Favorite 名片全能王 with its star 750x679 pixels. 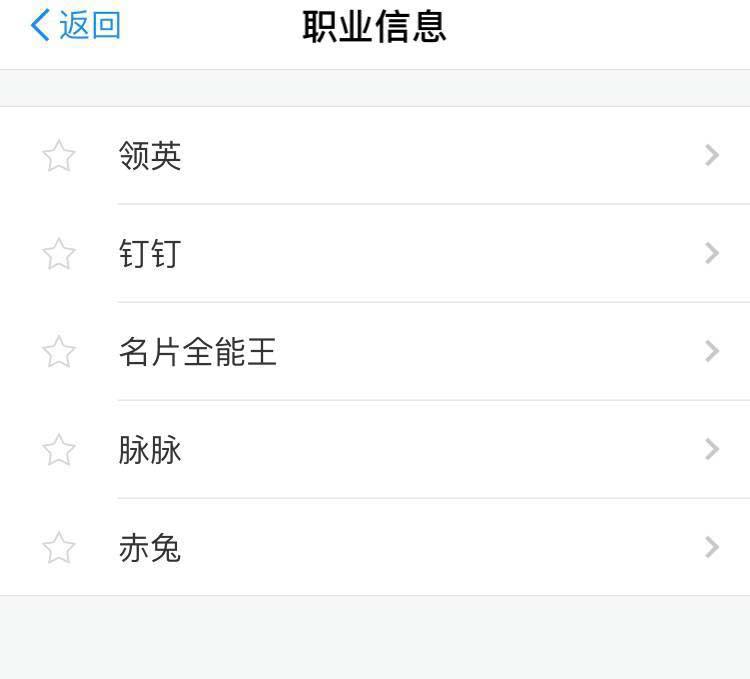[x=59, y=351]
